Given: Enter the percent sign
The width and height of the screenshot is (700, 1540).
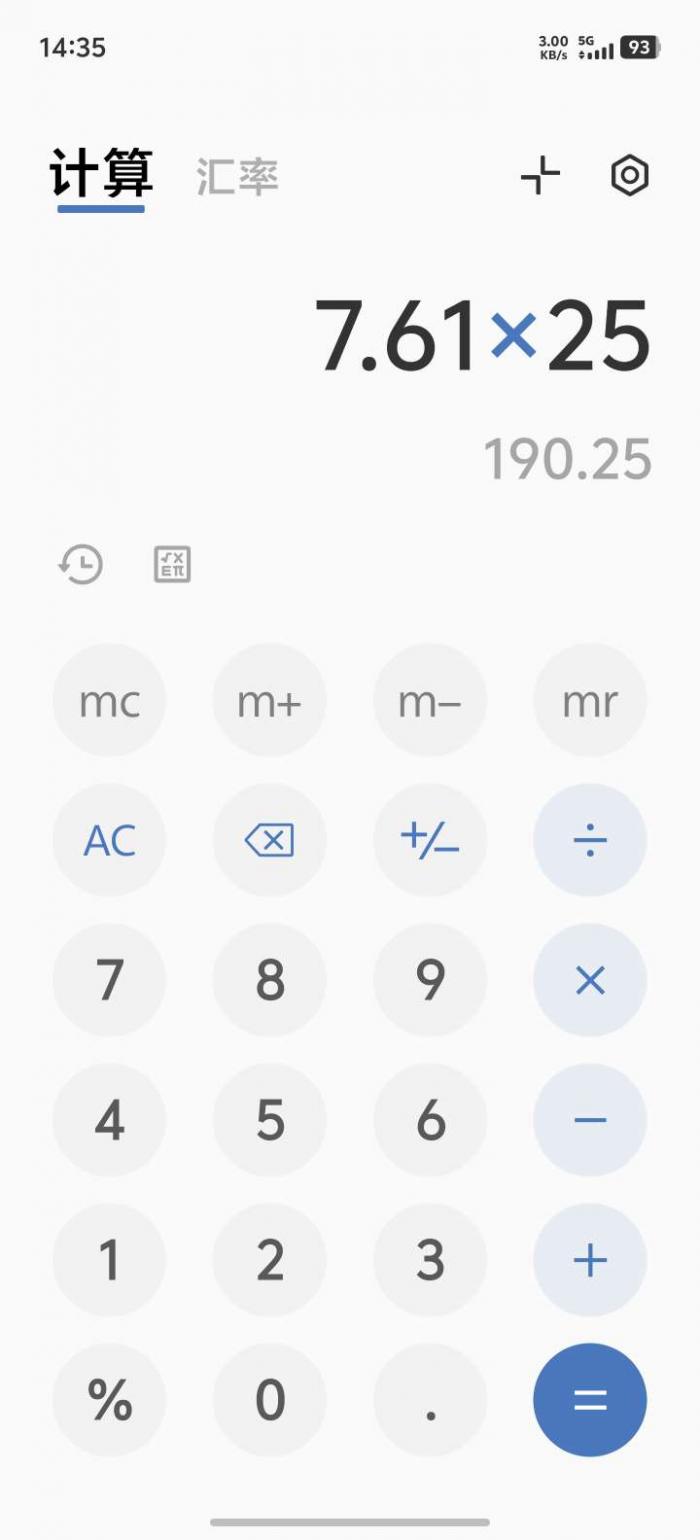Looking at the screenshot, I should coord(110,1400).
